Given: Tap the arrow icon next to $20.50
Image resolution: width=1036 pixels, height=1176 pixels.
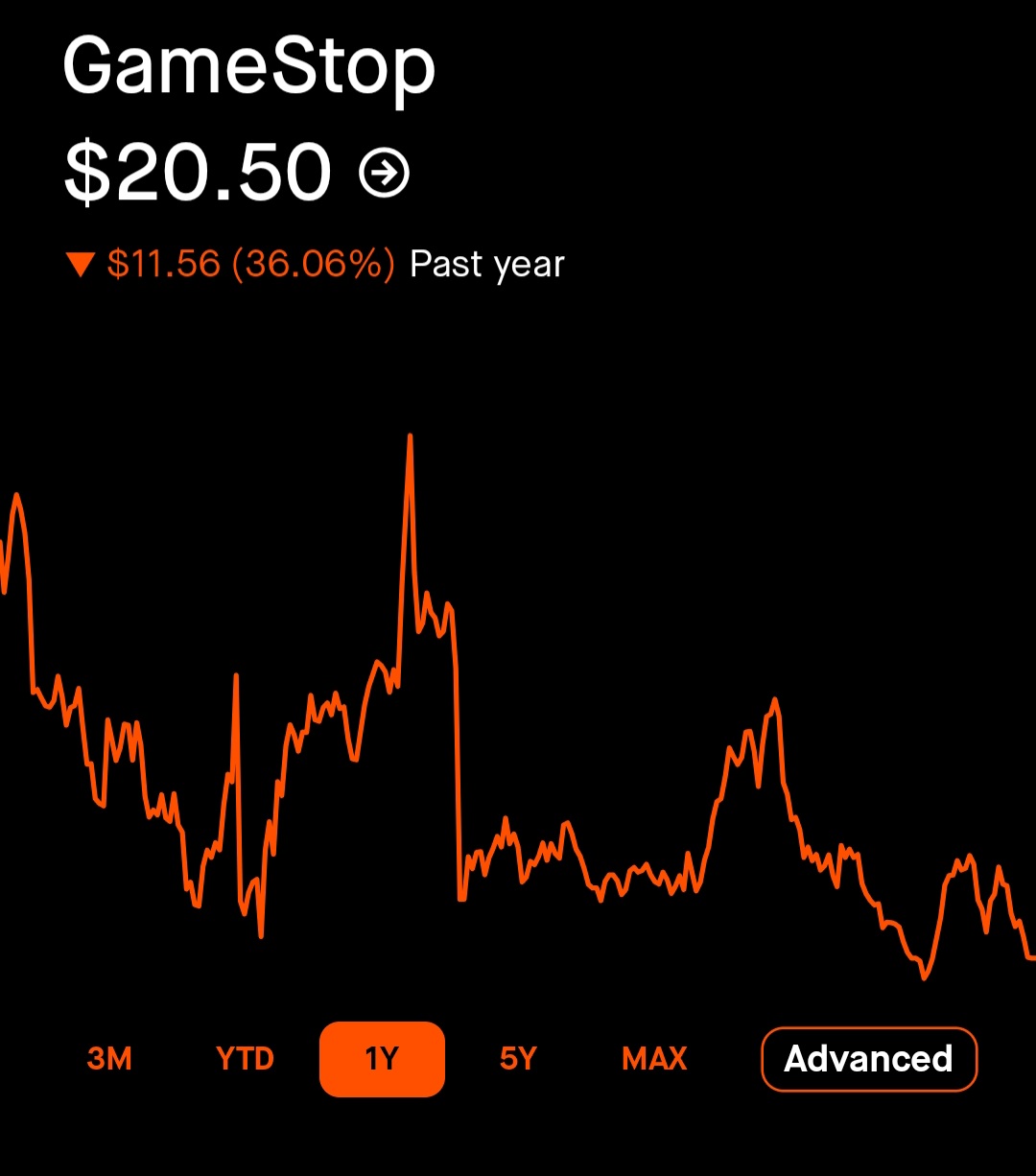Looking at the screenshot, I should [384, 174].
